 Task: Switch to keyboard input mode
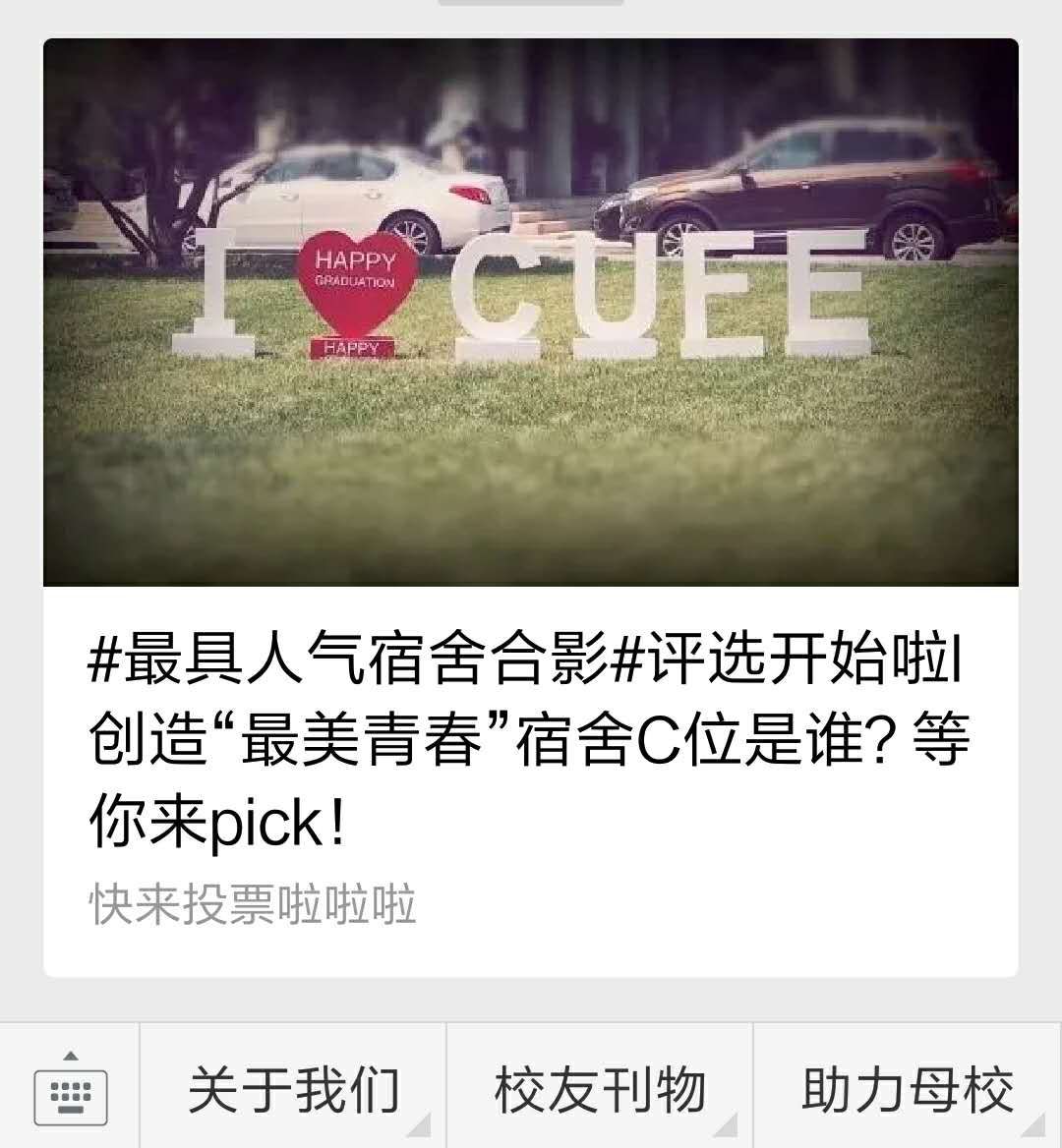point(70,1089)
